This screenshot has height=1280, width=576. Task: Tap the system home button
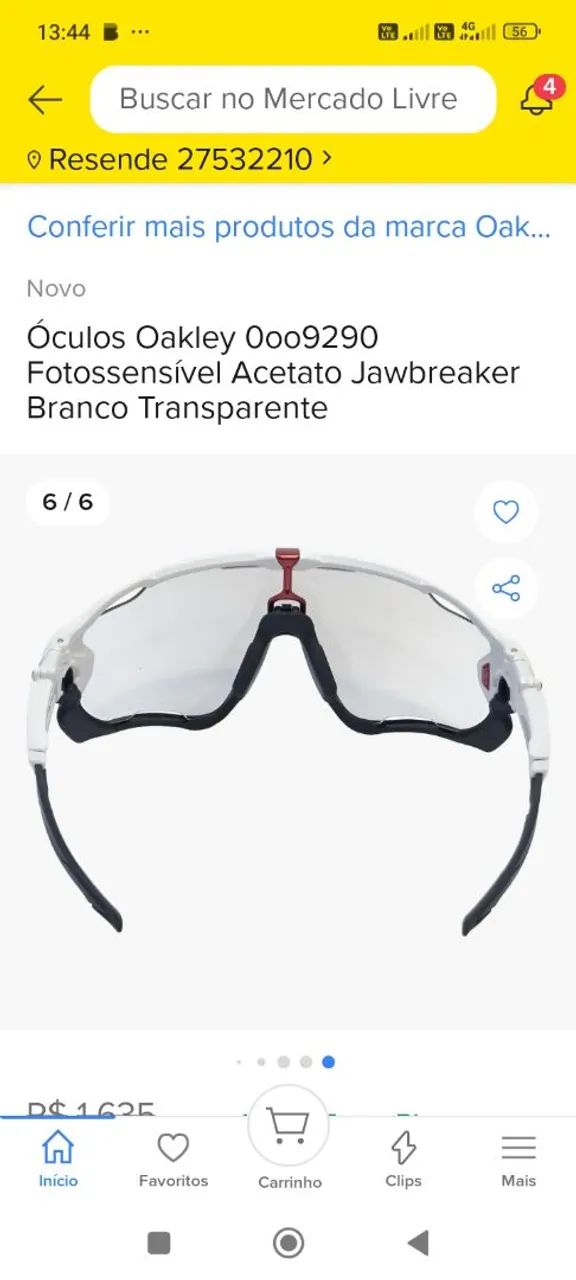tap(288, 1243)
